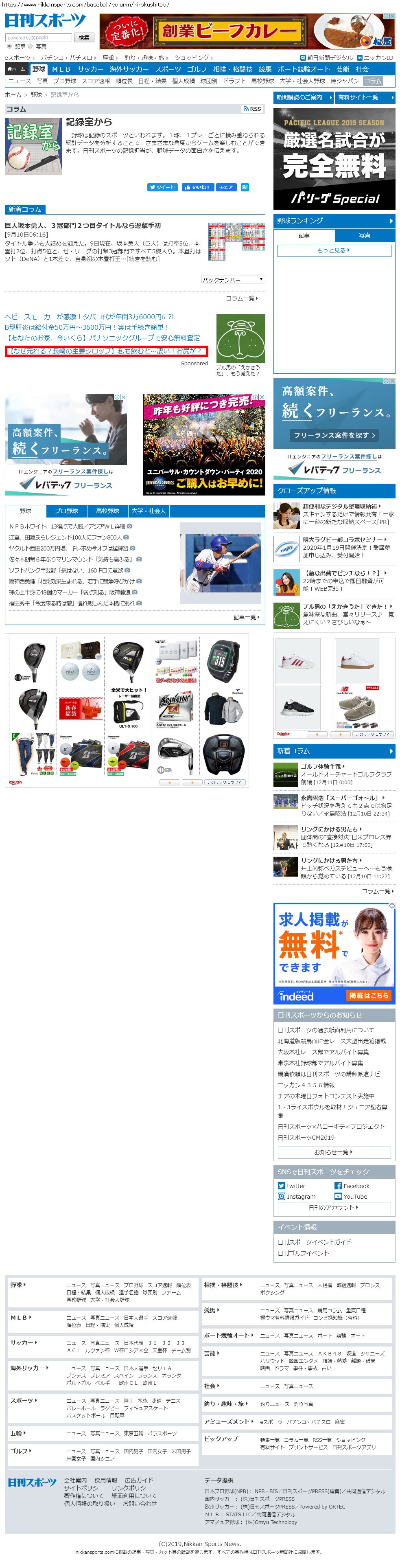Switch to the MLB navigation tab

click(x=61, y=69)
